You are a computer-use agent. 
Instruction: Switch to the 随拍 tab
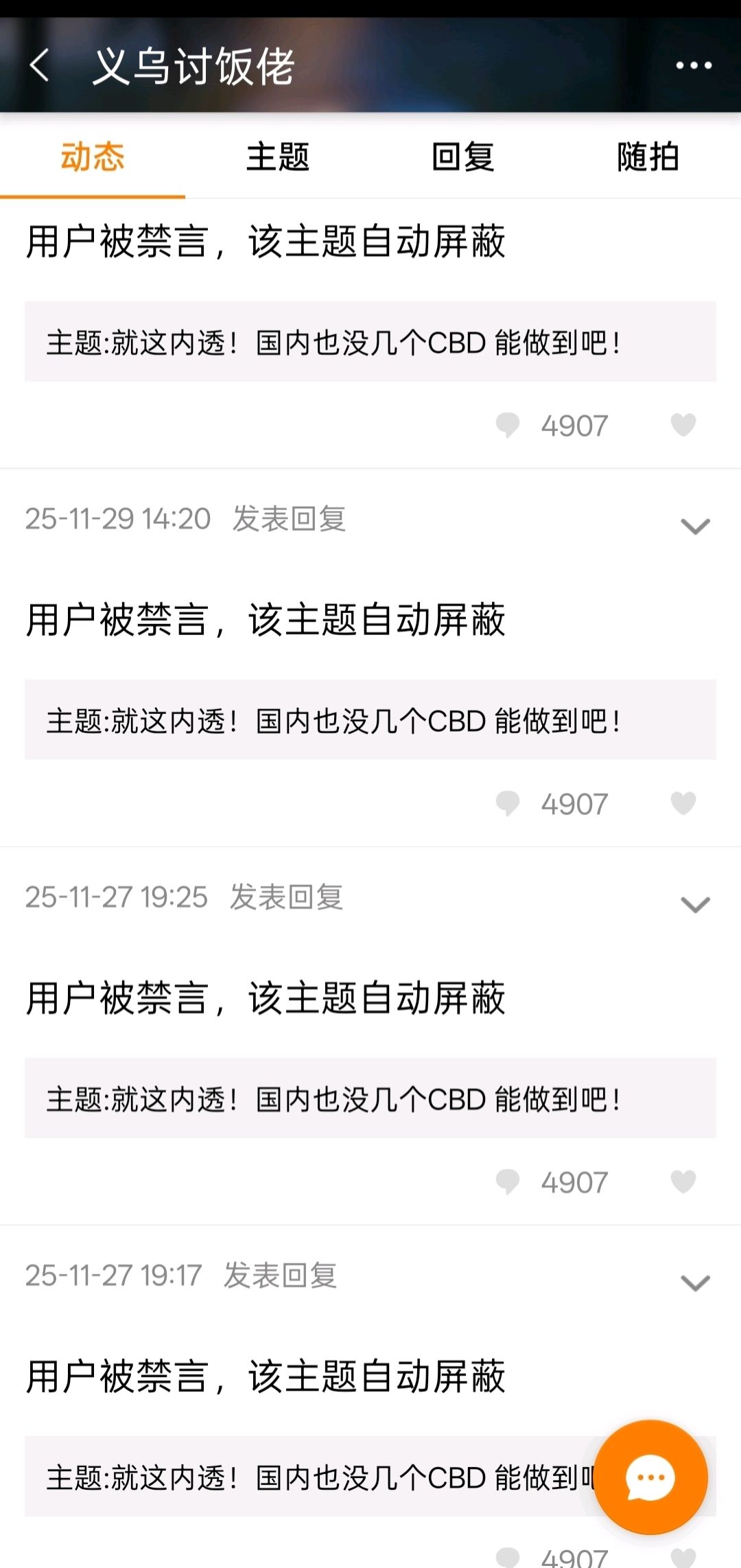point(648,157)
